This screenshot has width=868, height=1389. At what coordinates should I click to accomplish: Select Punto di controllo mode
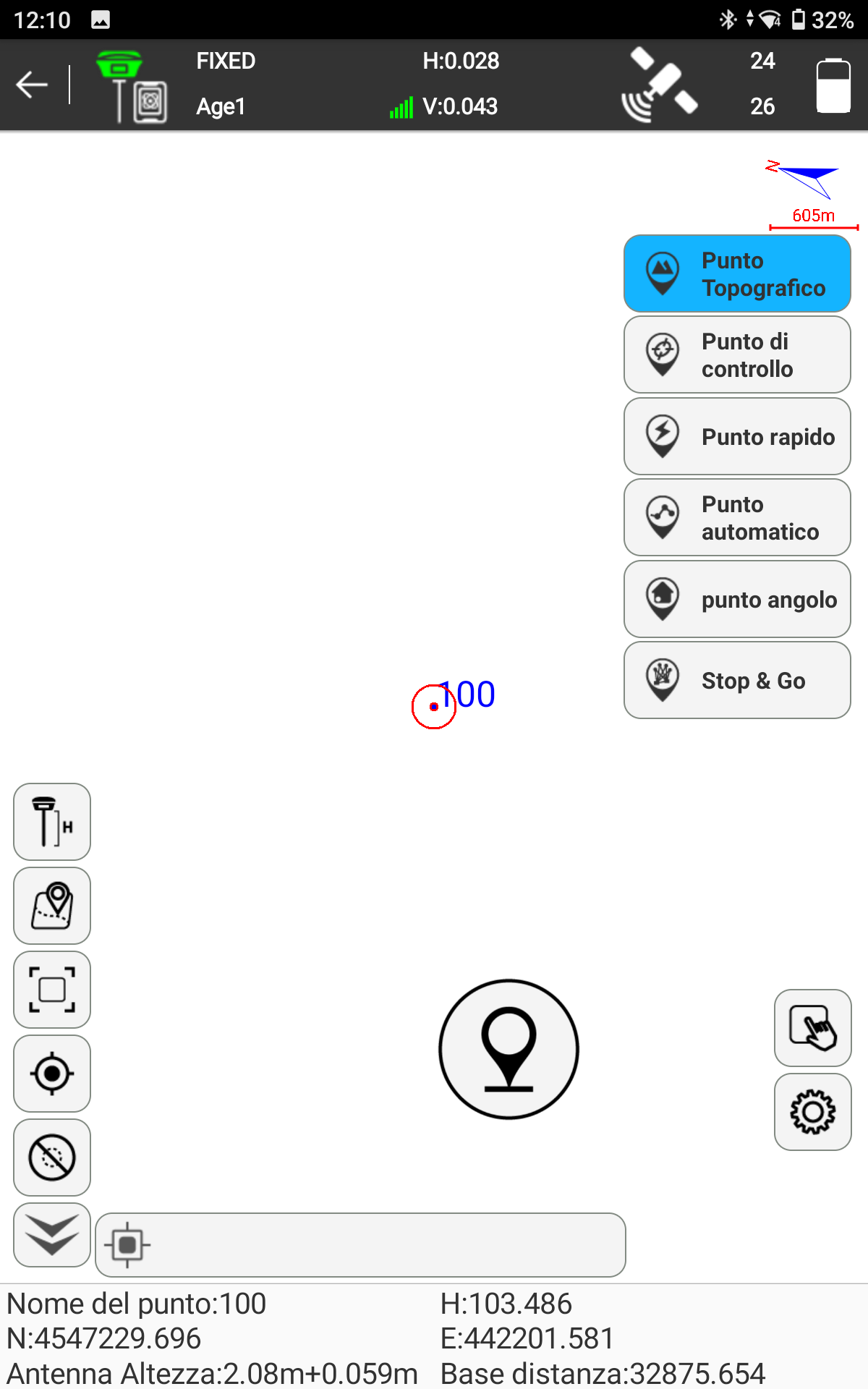(x=737, y=355)
